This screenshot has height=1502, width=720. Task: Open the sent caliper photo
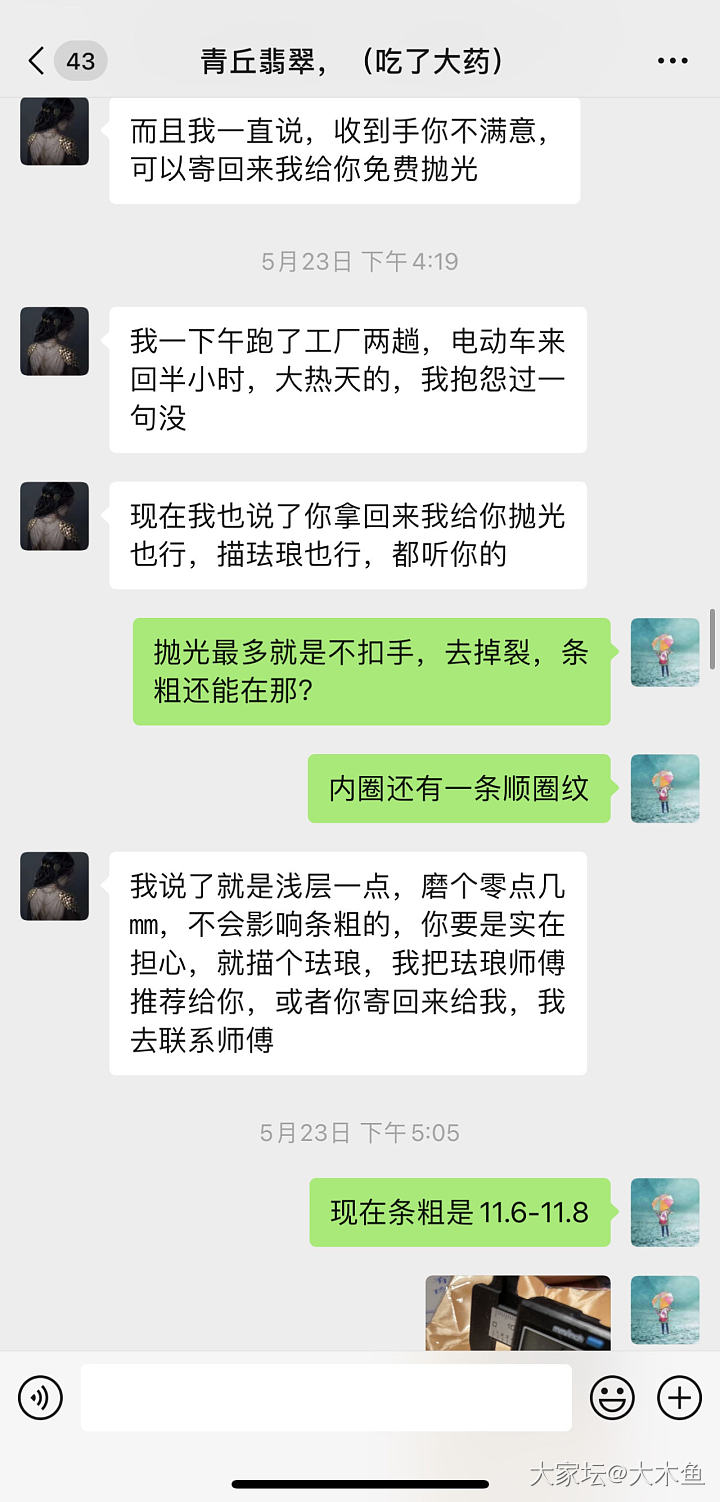(518, 1313)
